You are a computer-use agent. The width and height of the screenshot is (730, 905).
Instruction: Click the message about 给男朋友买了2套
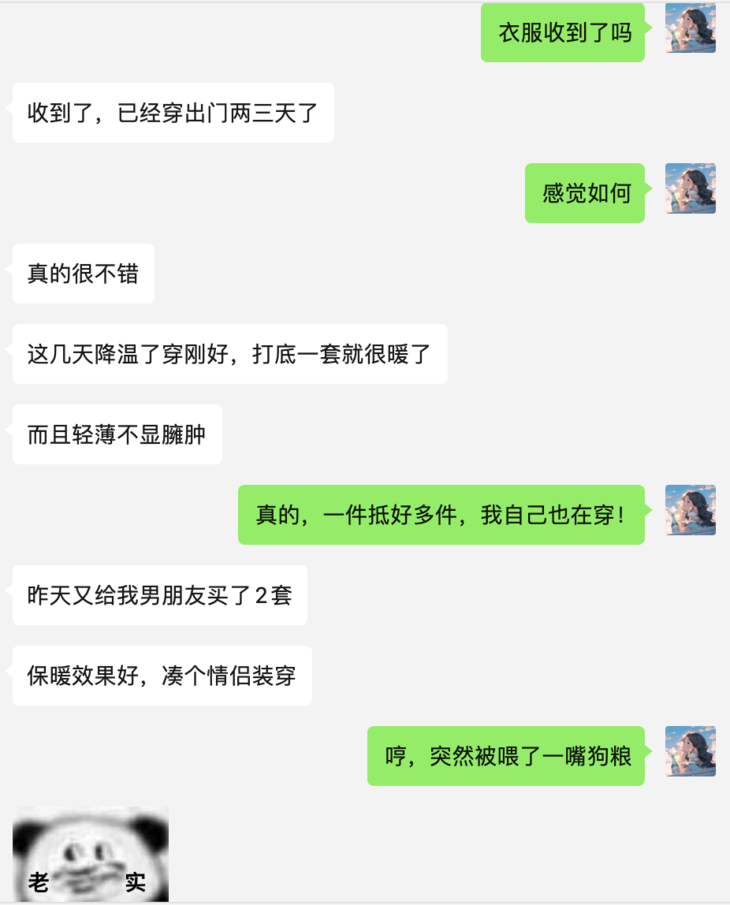[x=159, y=594]
